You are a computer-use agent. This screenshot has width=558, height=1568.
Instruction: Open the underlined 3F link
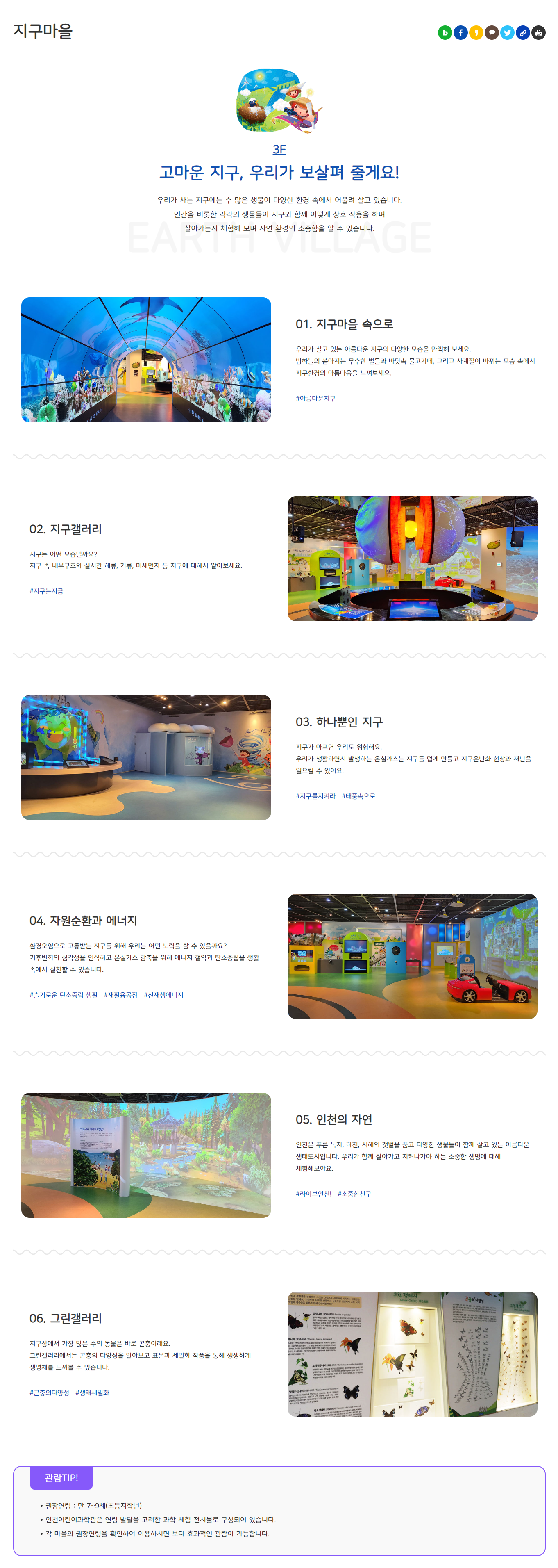279,149
